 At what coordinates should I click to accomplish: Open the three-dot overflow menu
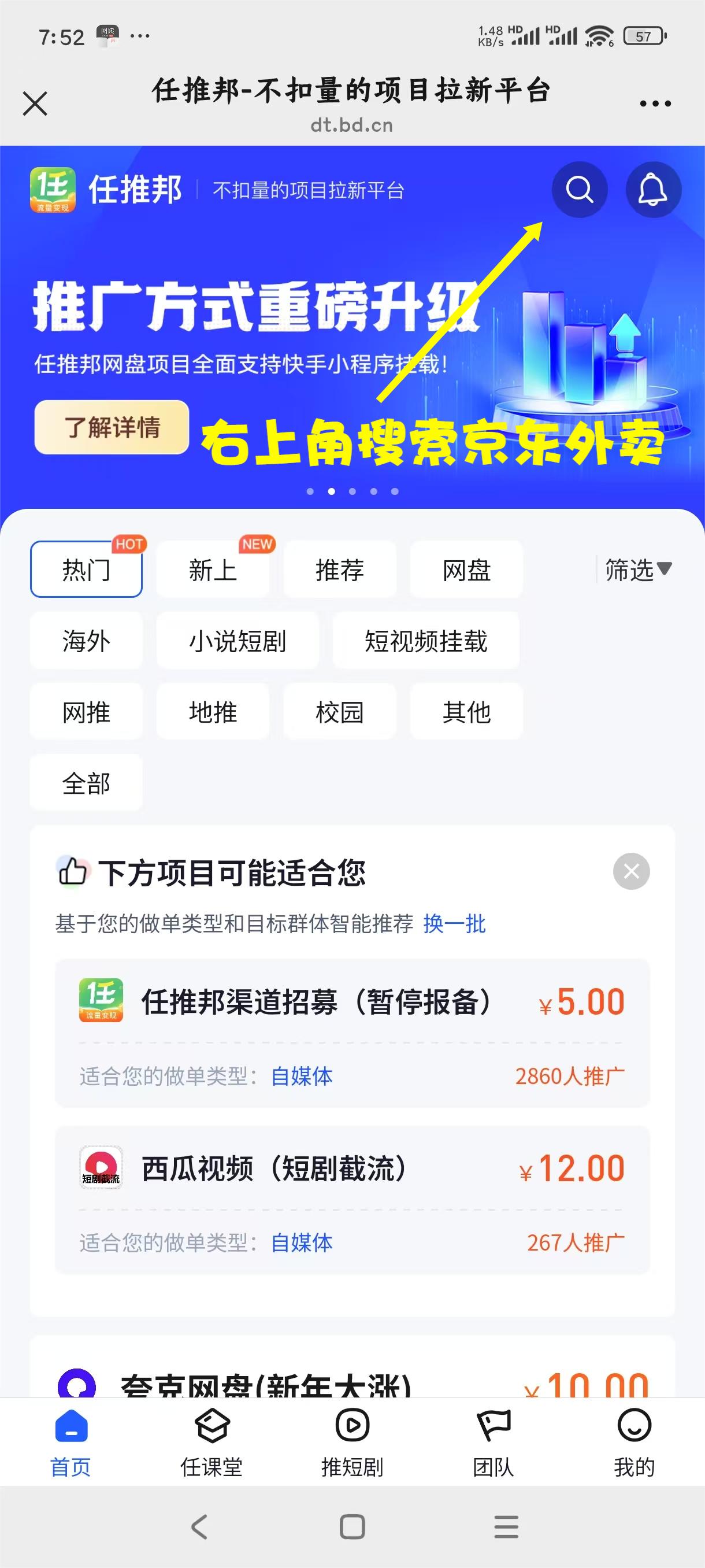click(655, 104)
